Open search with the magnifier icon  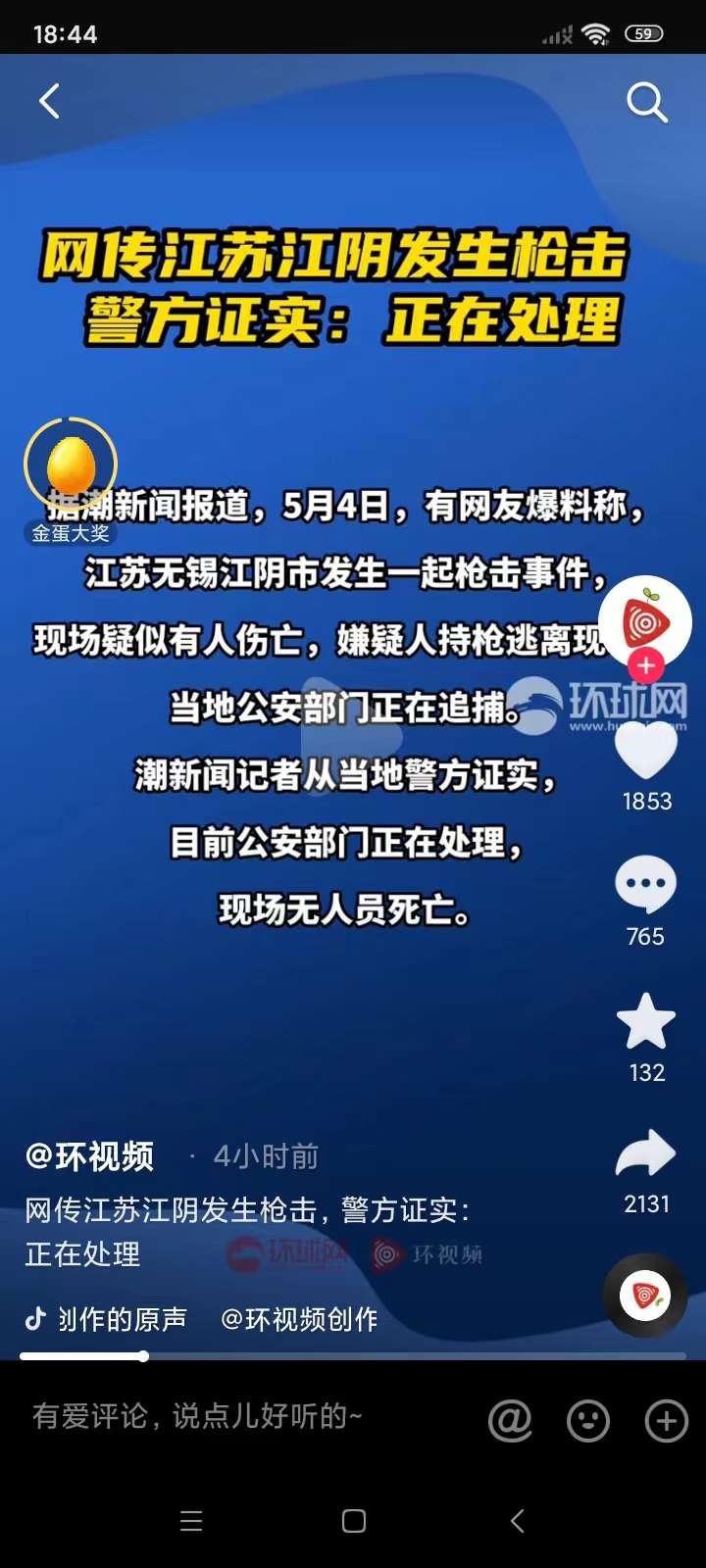(646, 102)
